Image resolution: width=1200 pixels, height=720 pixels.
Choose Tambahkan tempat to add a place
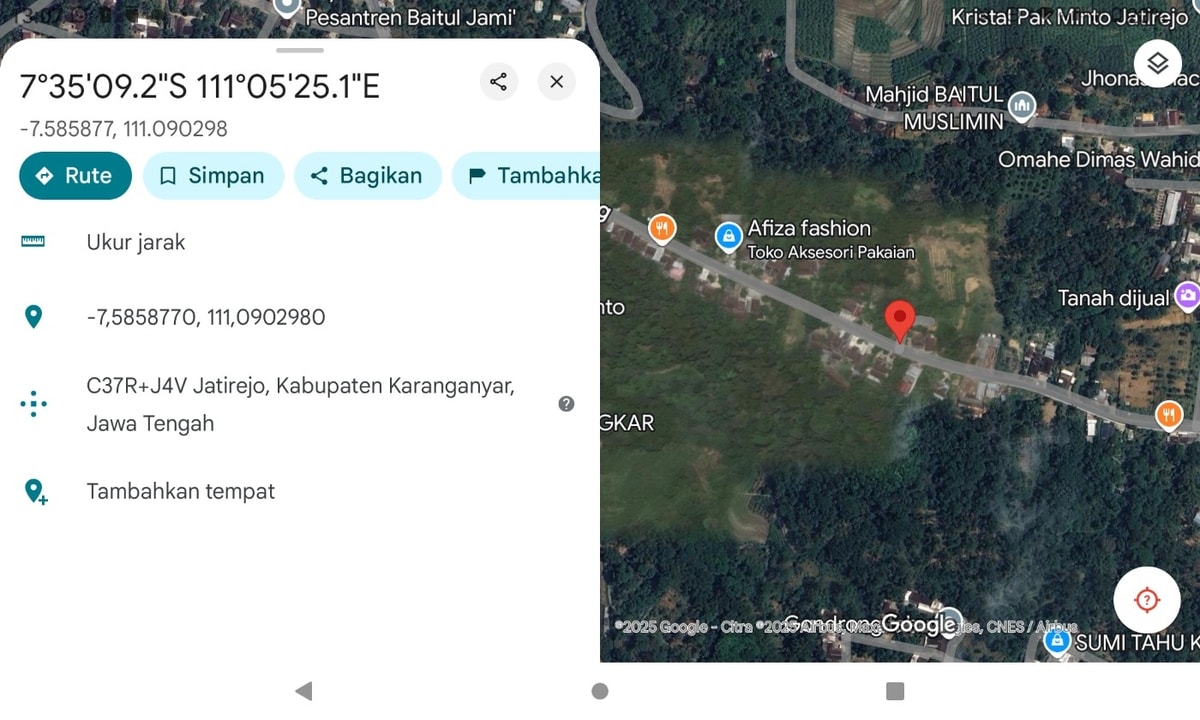point(180,491)
